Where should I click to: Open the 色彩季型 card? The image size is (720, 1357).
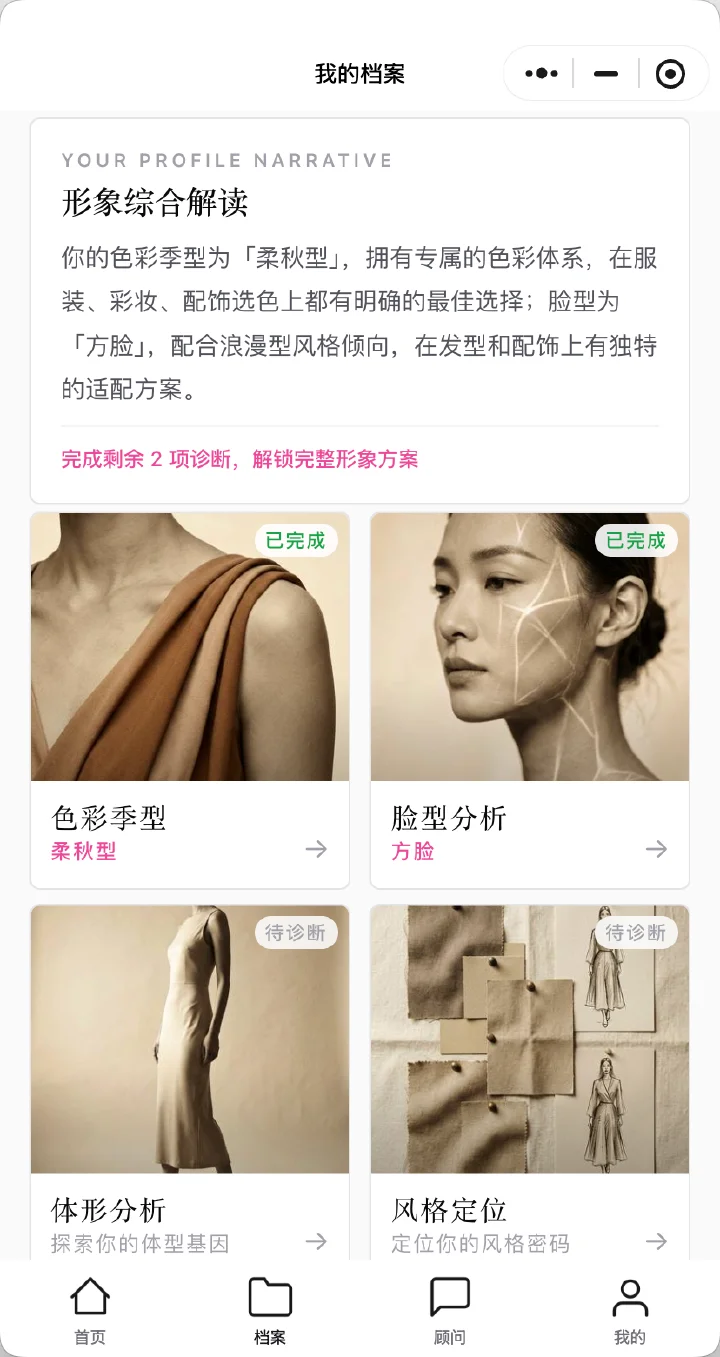click(x=190, y=700)
